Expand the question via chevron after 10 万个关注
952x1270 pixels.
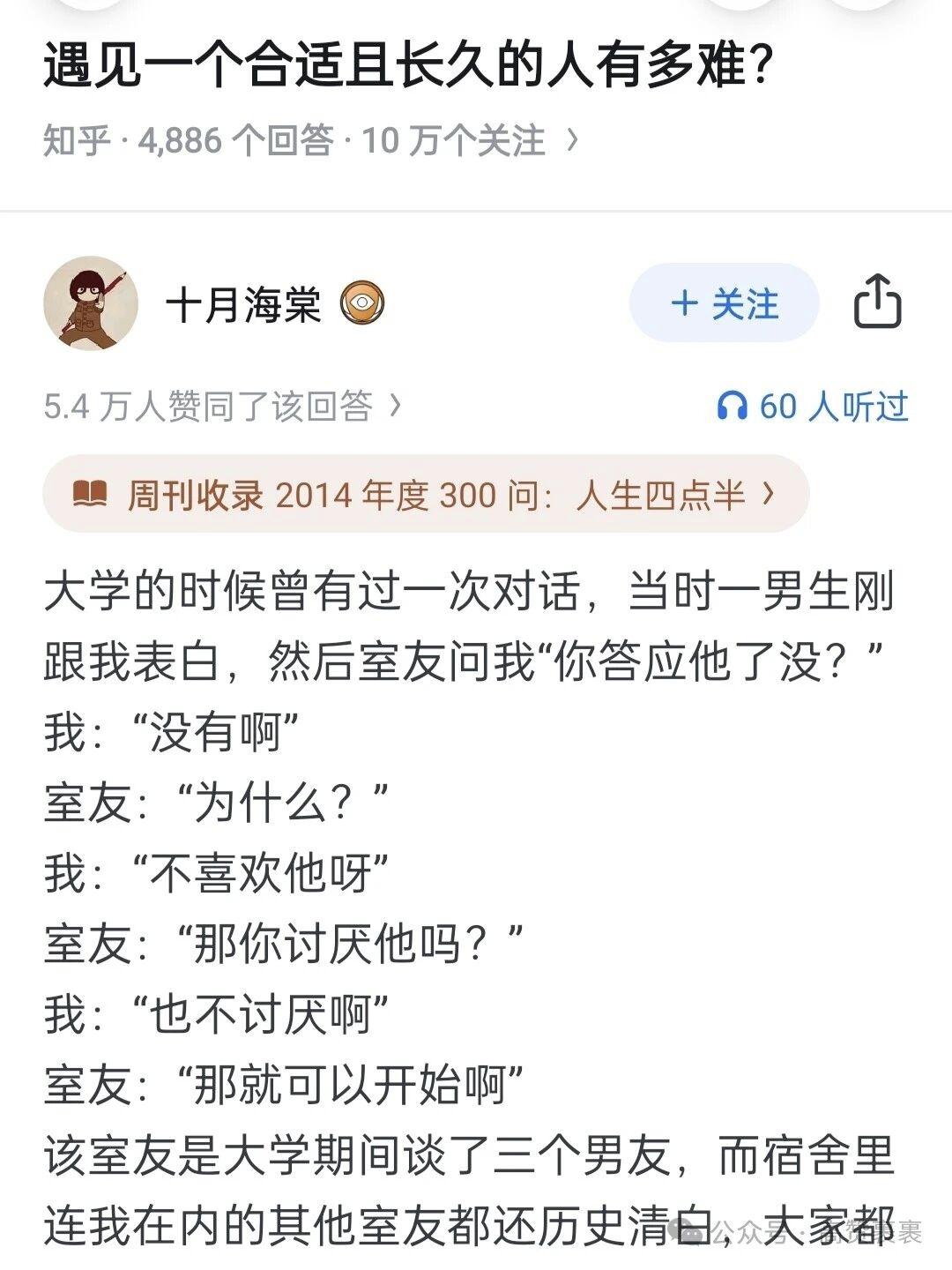click(569, 137)
